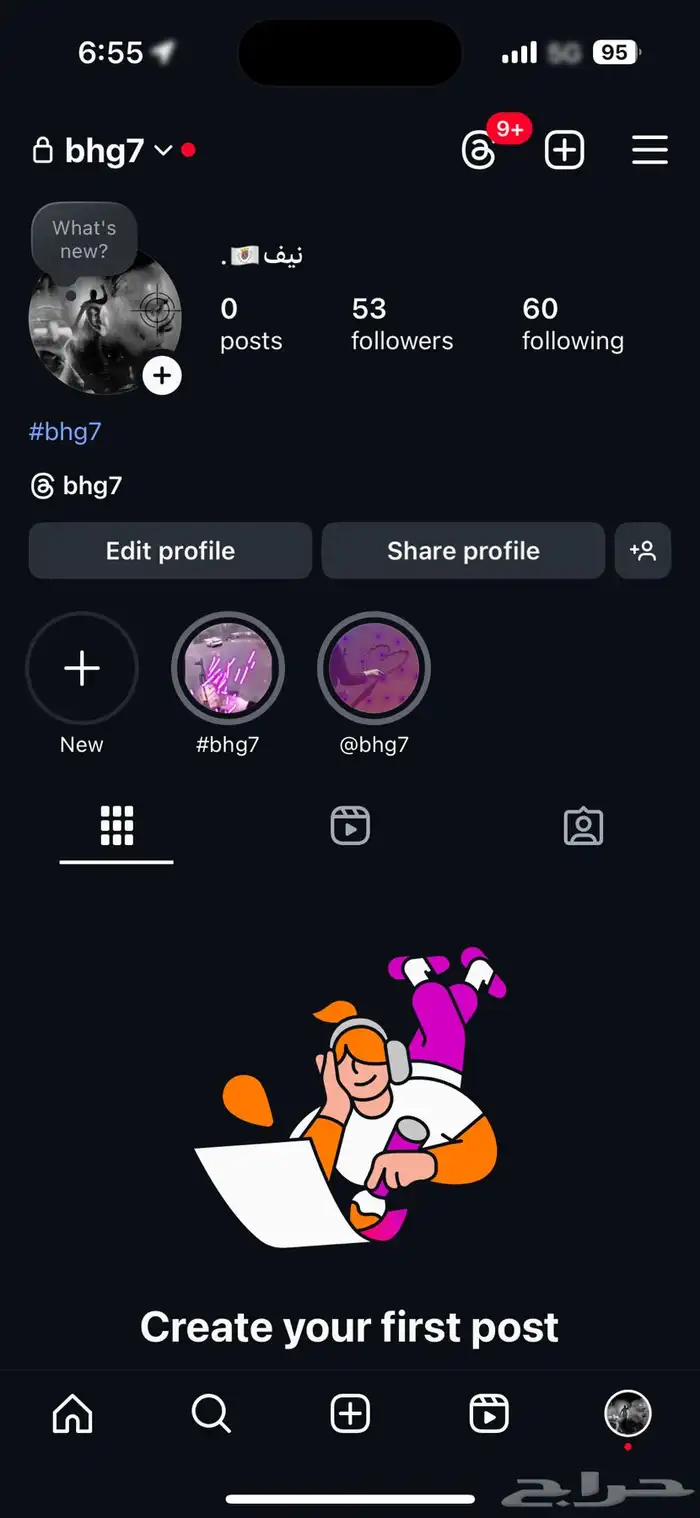
Task: Open the #bhg7 hashtag link in bio
Action: (65, 432)
